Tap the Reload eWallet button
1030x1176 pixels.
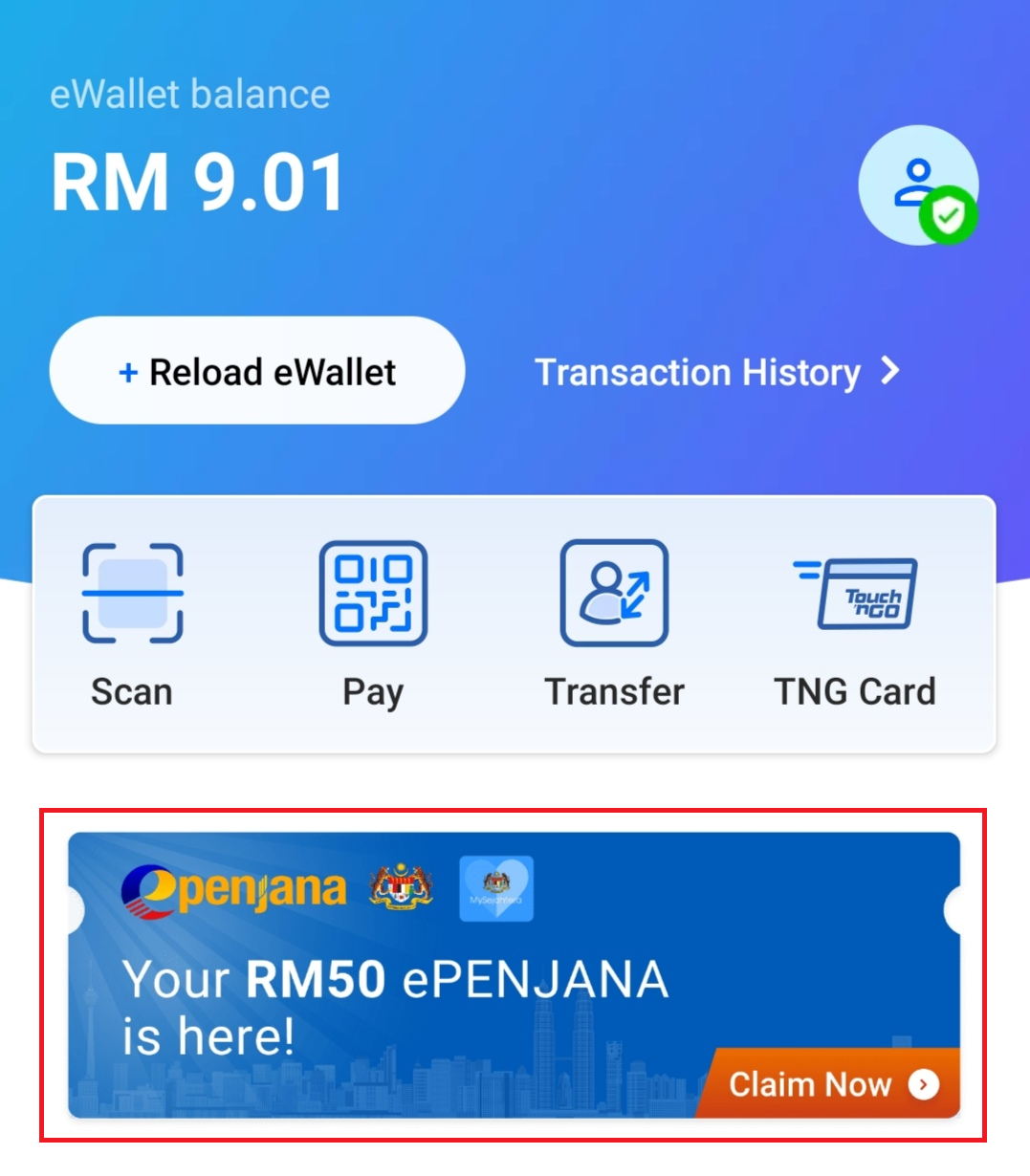(x=257, y=371)
